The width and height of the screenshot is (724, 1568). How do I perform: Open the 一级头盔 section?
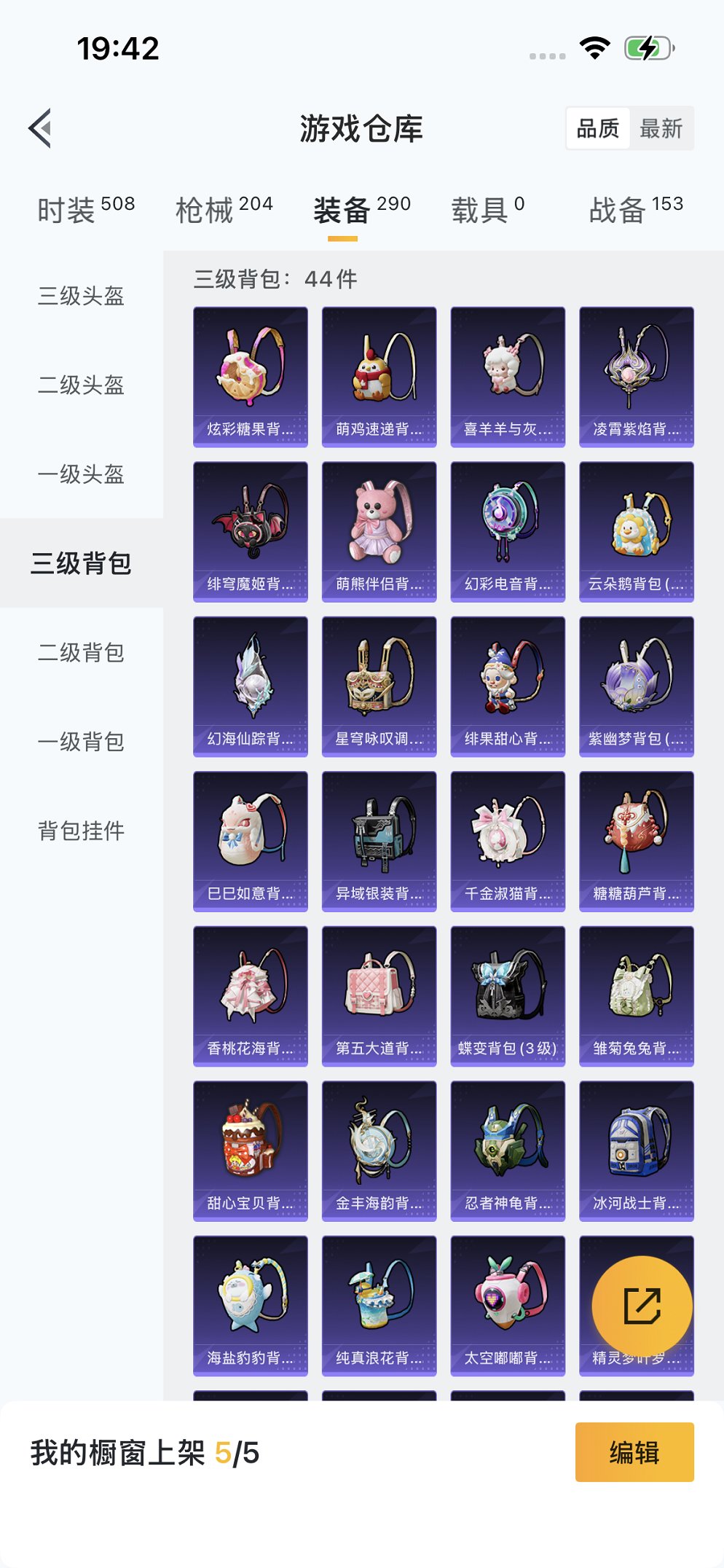(x=82, y=475)
